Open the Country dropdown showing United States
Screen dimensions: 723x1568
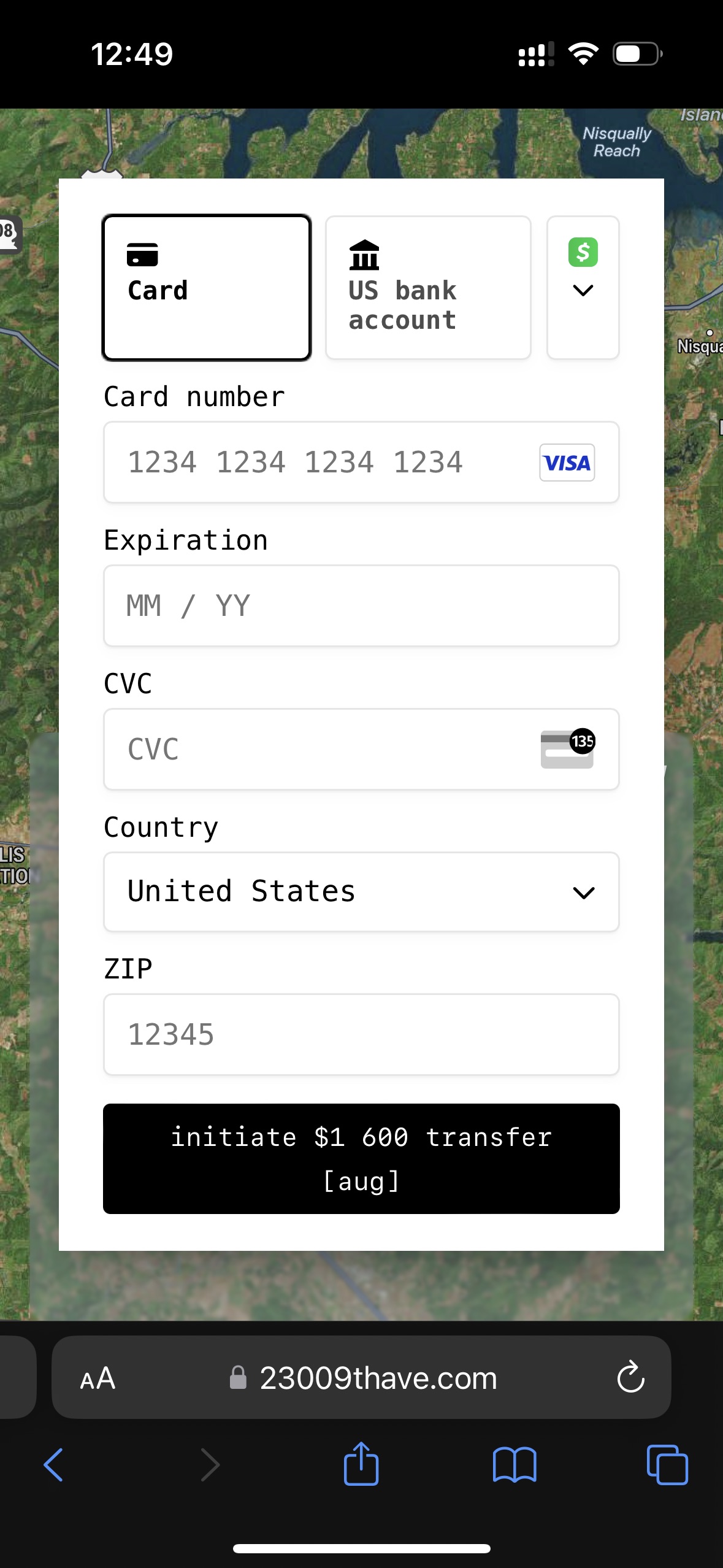361,891
